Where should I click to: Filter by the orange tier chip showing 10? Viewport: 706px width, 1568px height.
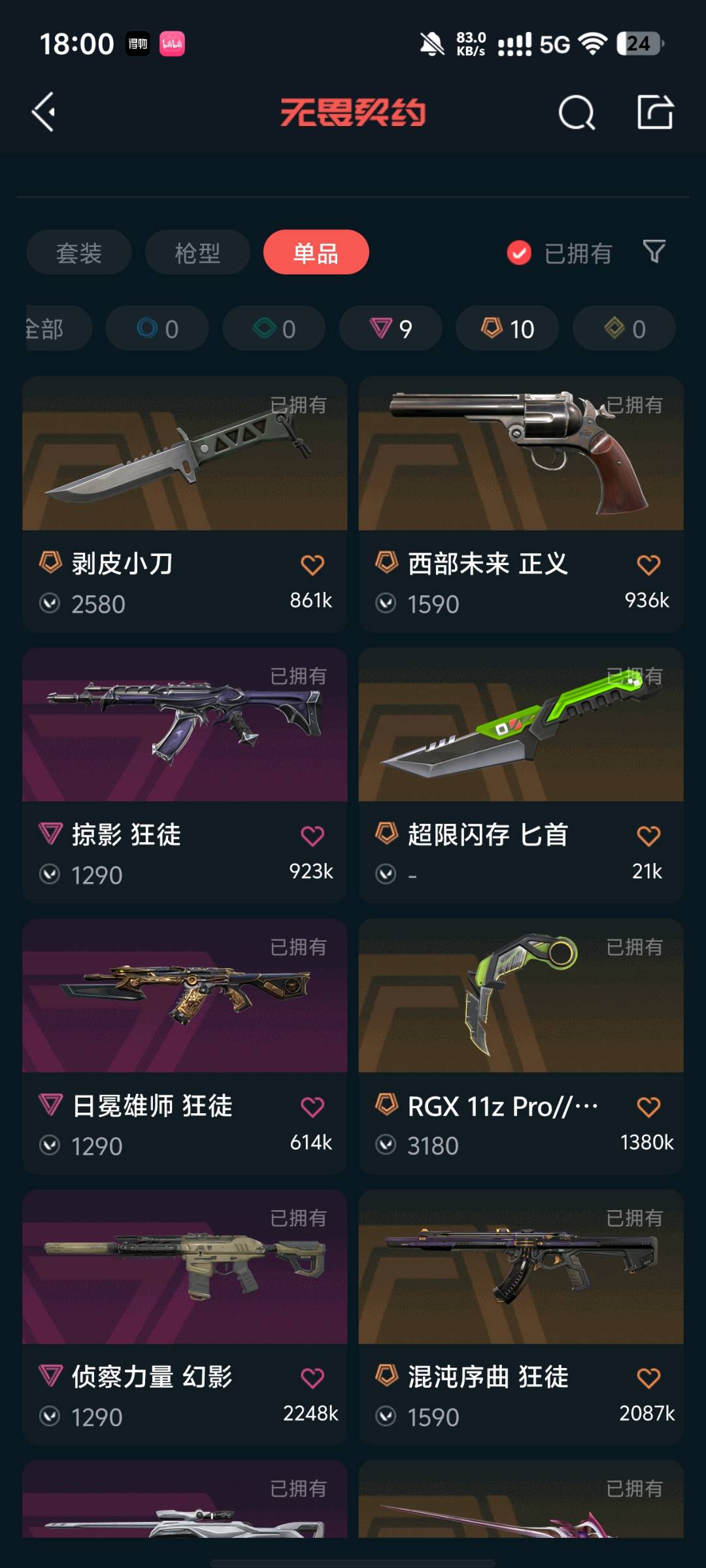[507, 329]
